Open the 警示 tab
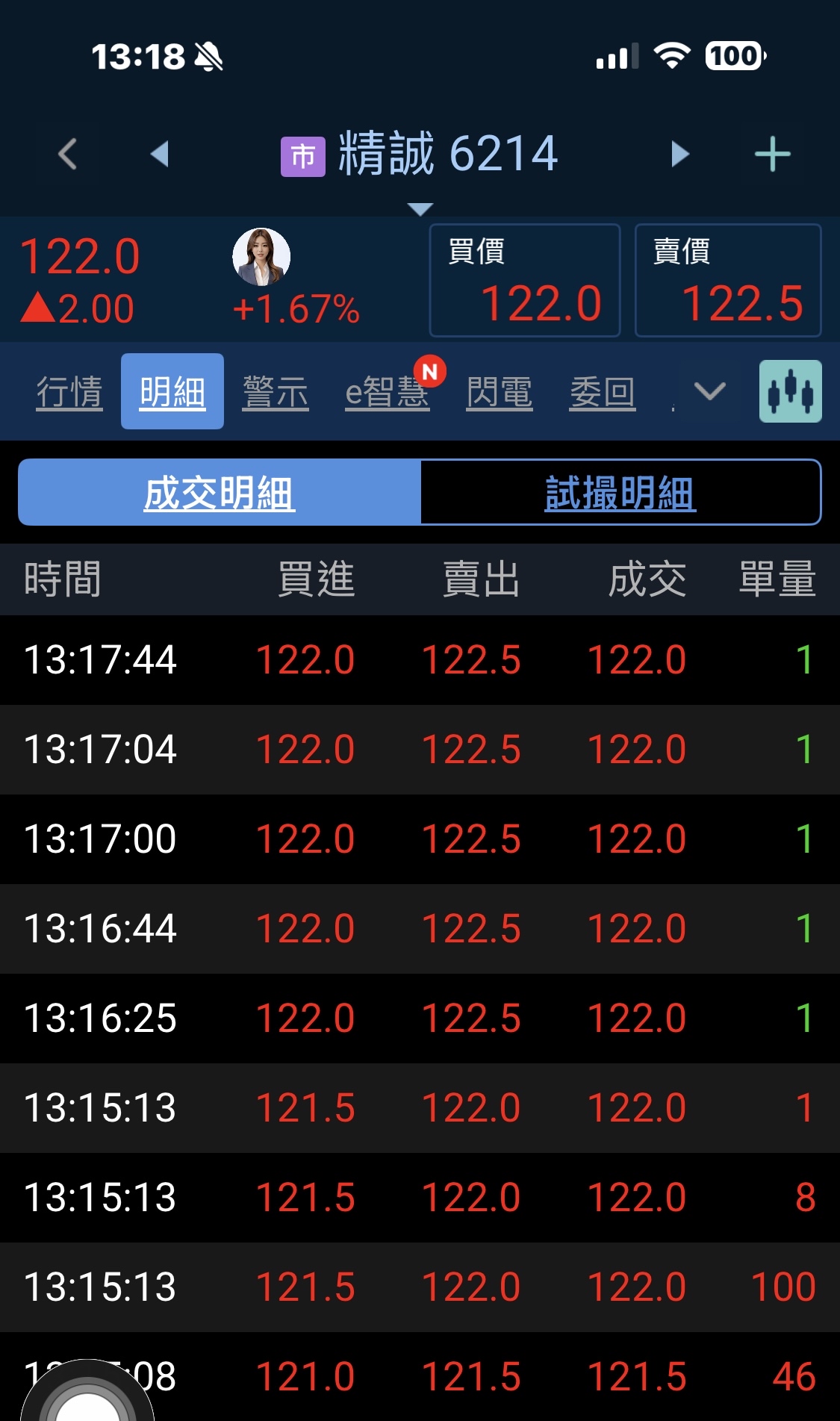Image resolution: width=840 pixels, height=1421 pixels. 276,392
